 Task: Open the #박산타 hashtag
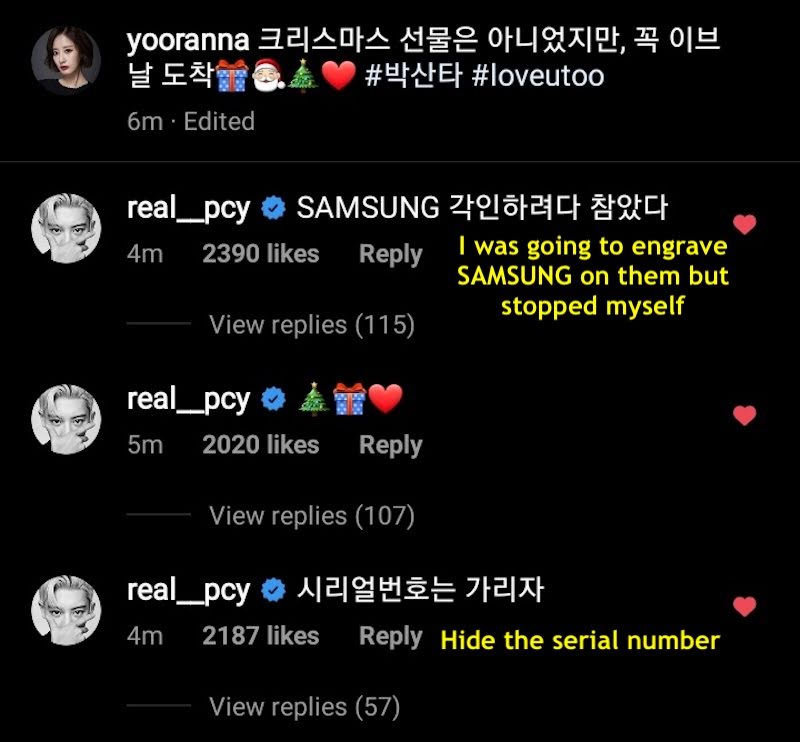click(x=413, y=76)
